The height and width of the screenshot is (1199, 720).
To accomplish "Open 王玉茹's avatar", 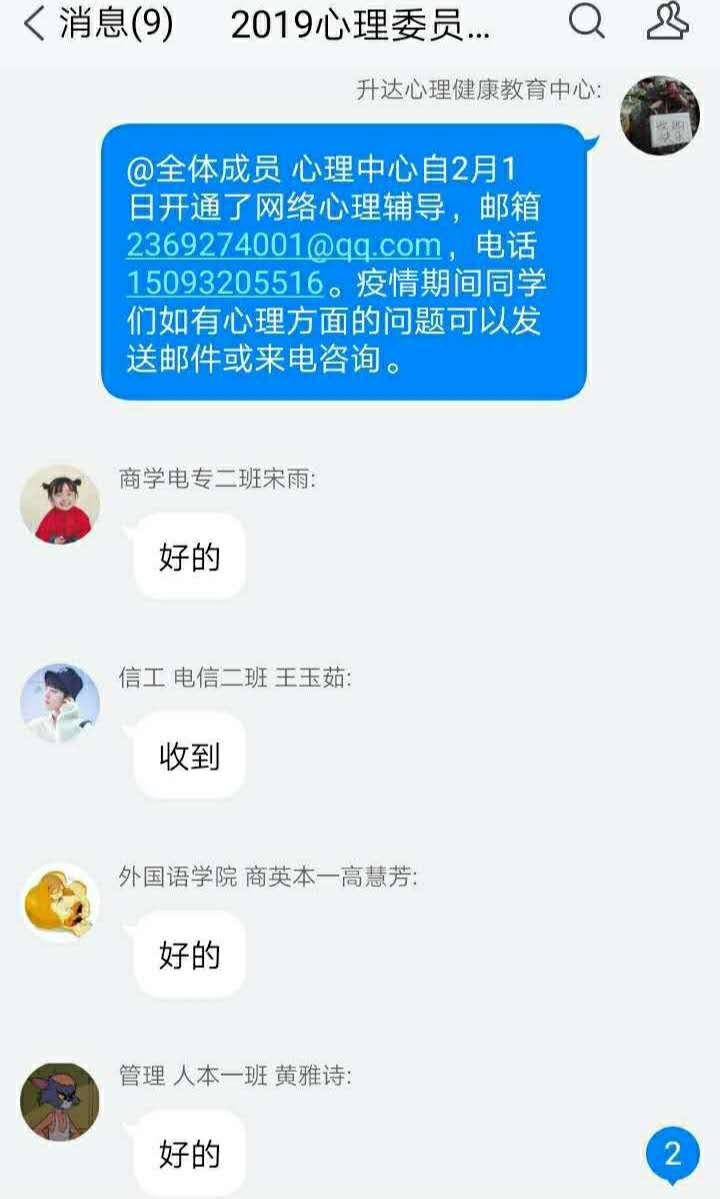I will point(60,703).
